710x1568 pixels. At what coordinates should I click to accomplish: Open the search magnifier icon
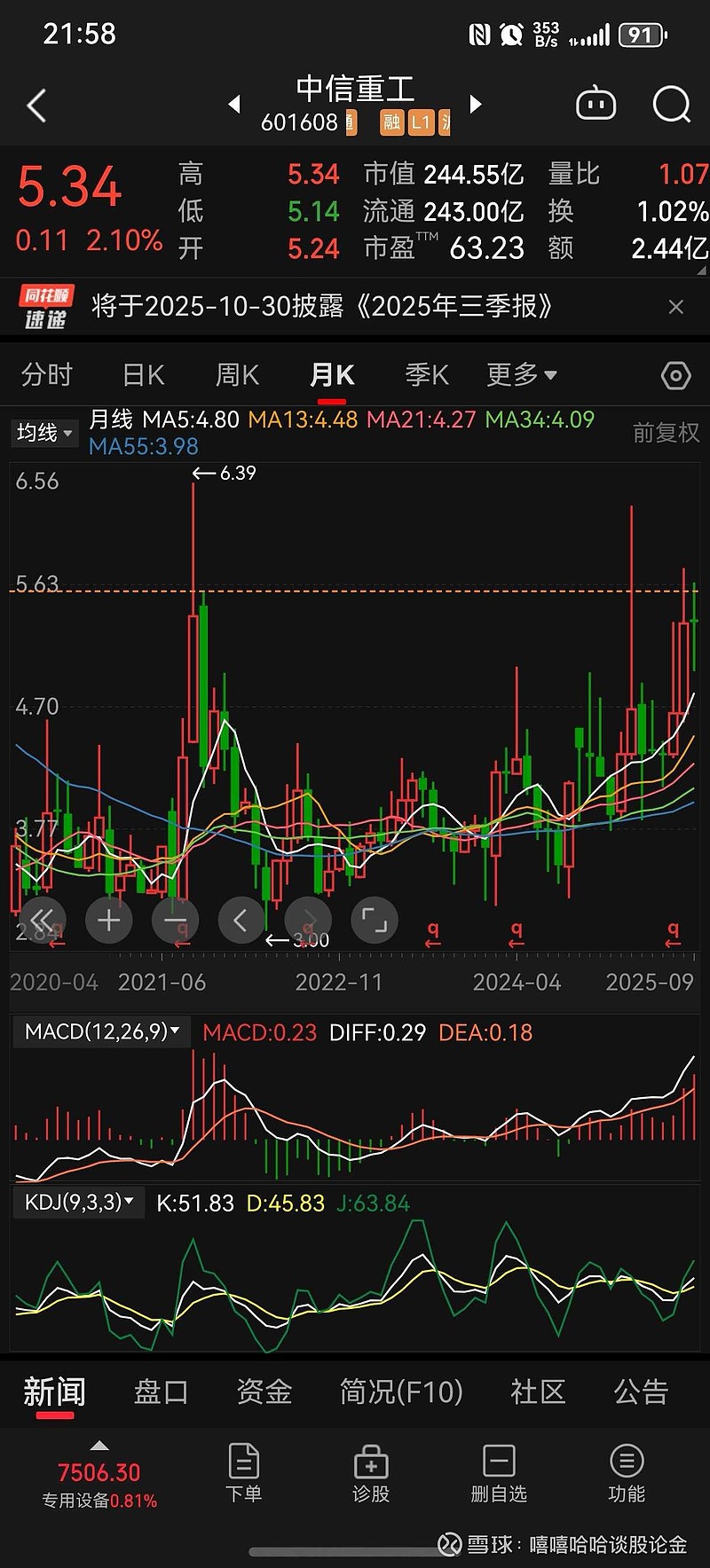click(671, 105)
